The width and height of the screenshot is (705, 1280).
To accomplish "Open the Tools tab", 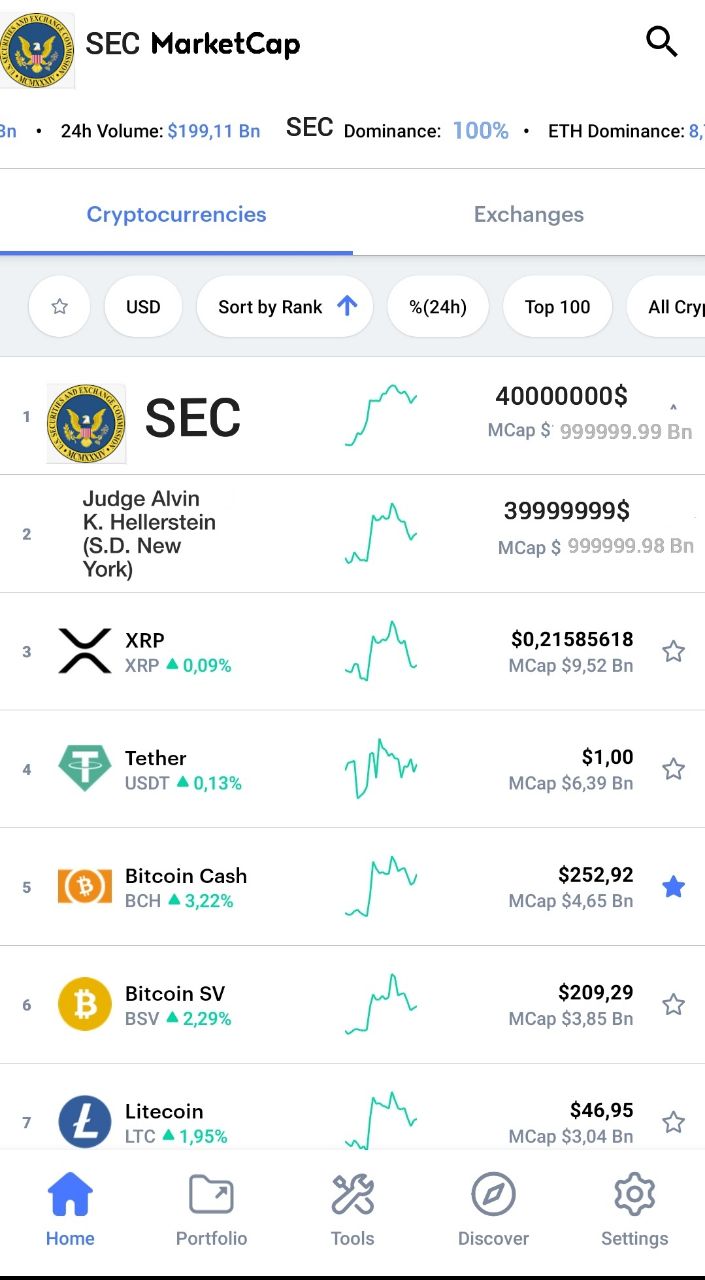I will (x=352, y=1210).
